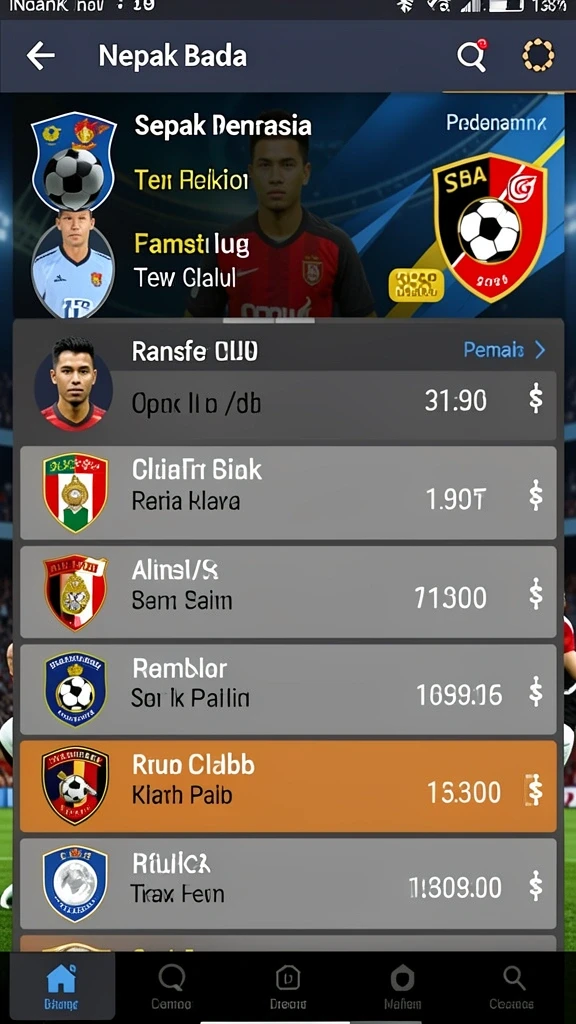Screen dimensions: 576x1024
Task: Select the Rembior row
Action: coord(288,690)
